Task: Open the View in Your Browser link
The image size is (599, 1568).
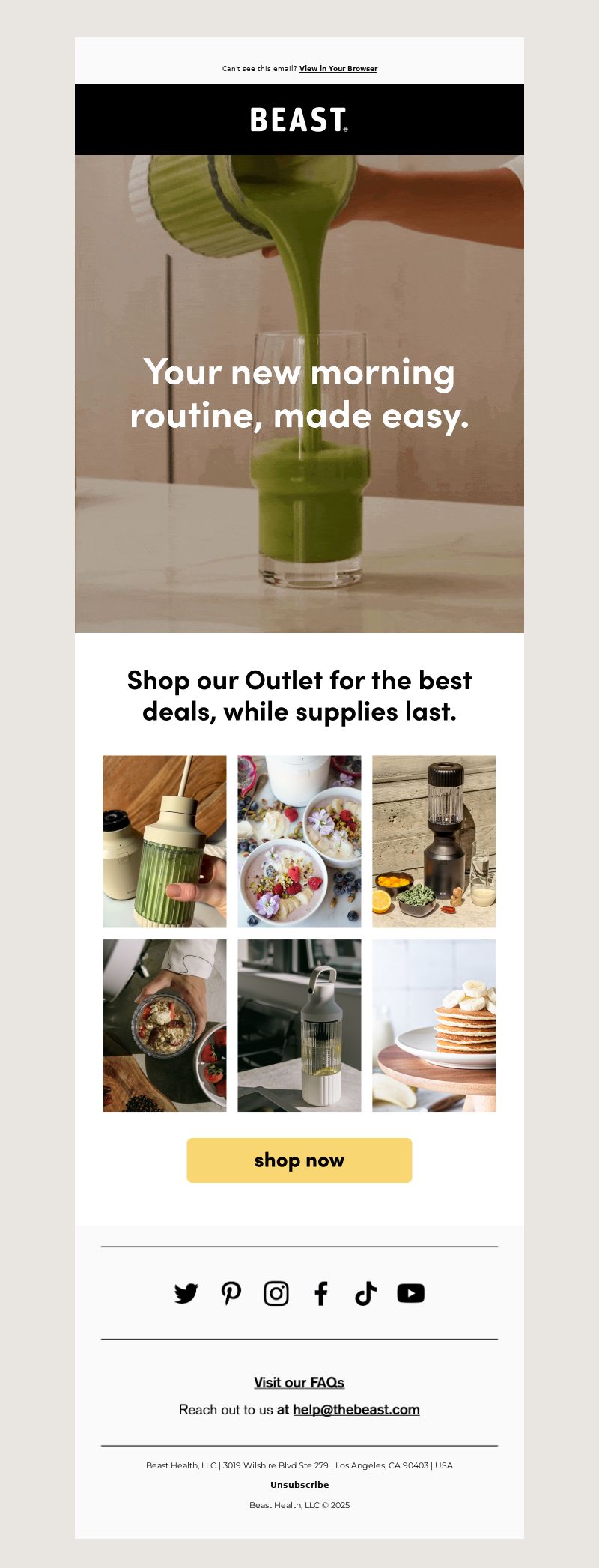Action: 338,69
